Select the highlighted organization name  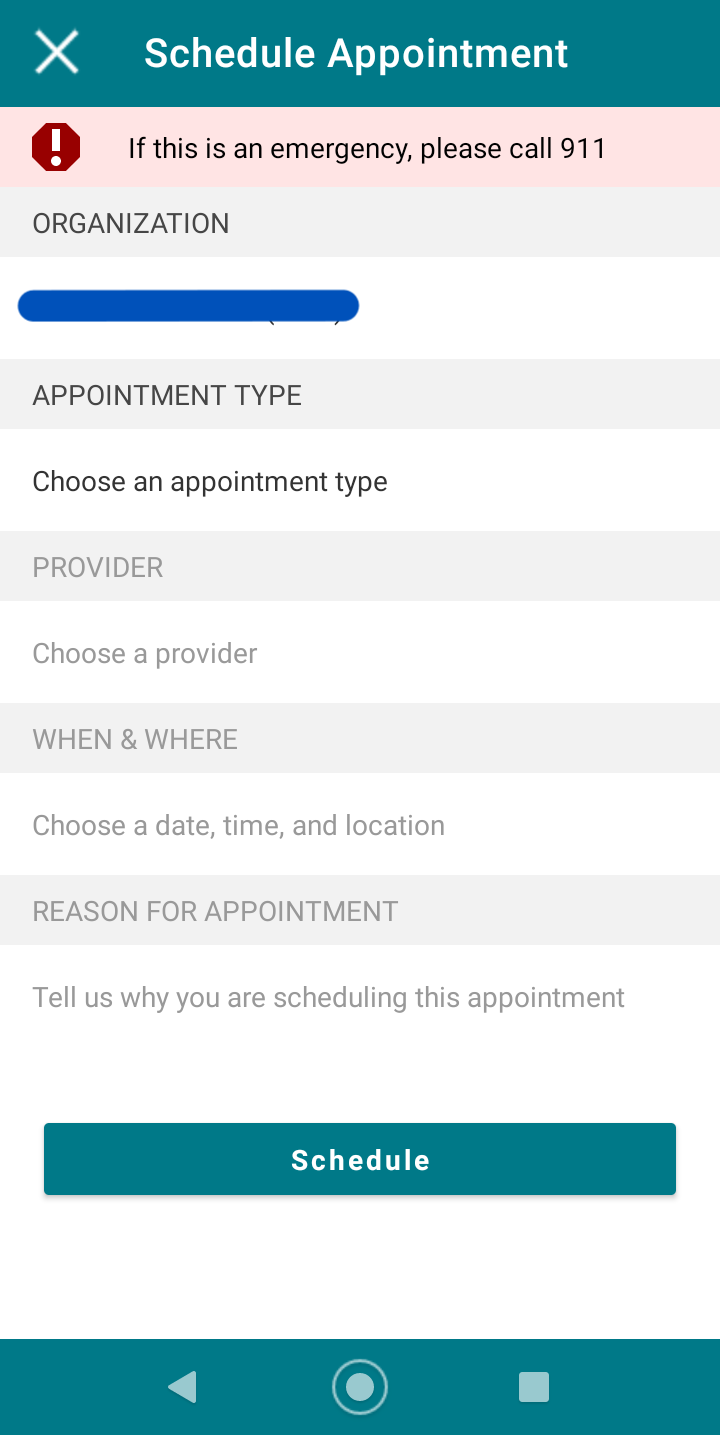(187, 305)
